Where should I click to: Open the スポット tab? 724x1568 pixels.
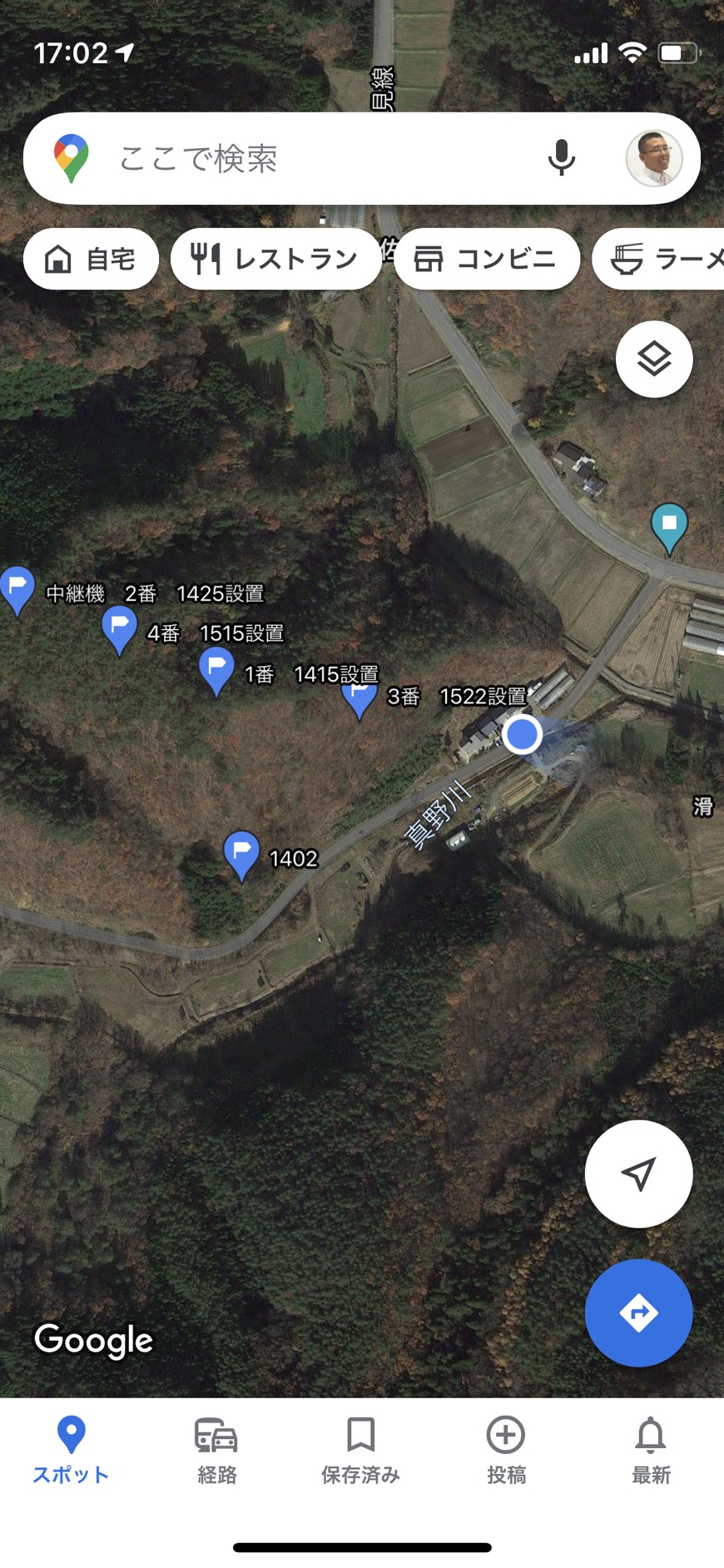[72, 1451]
